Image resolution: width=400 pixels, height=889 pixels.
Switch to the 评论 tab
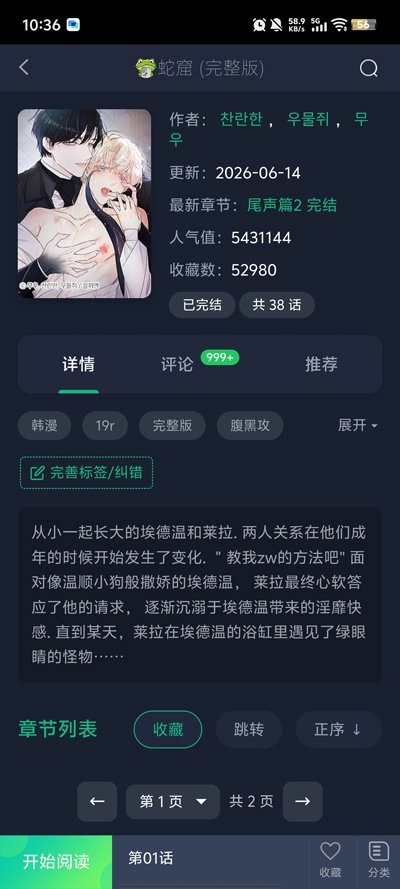(x=177, y=364)
